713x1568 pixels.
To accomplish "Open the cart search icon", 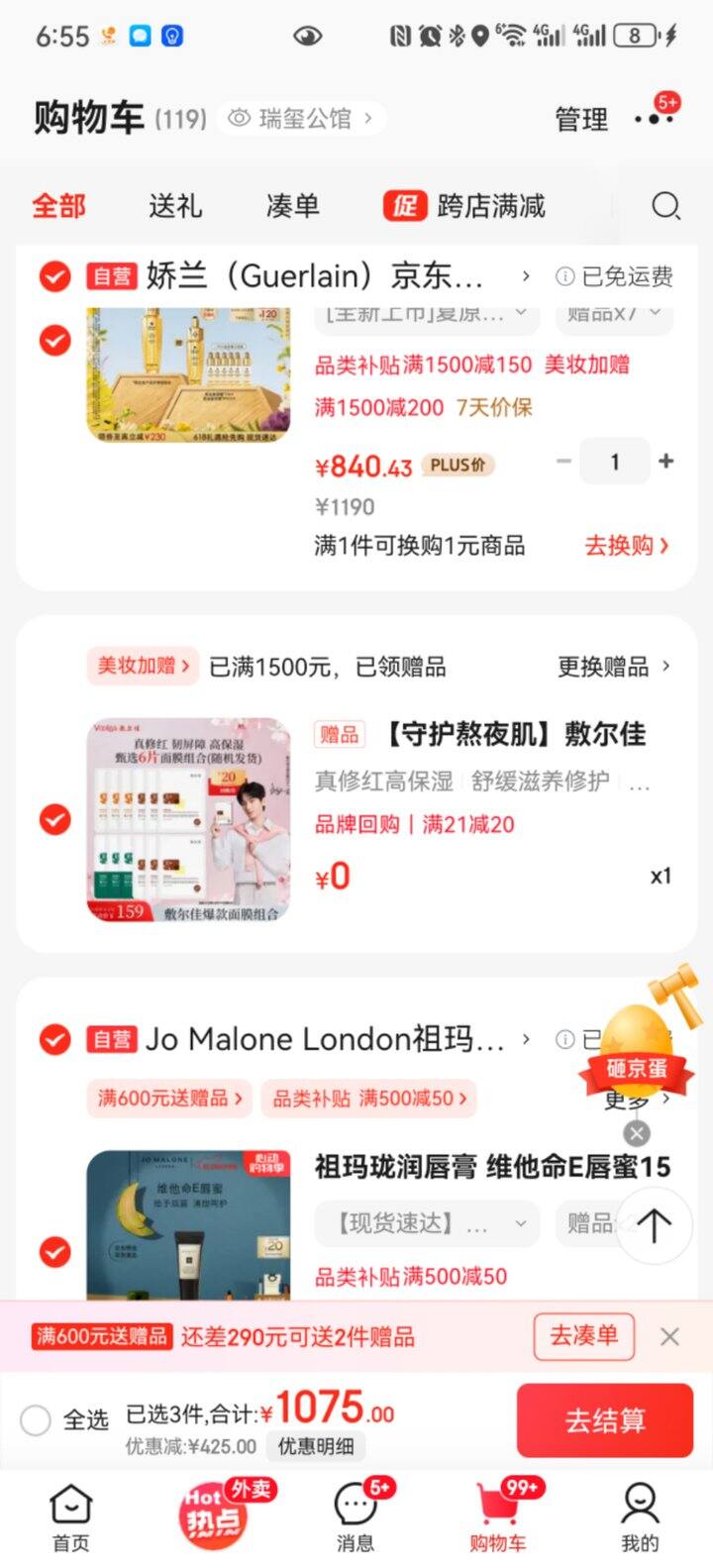I will [x=665, y=206].
